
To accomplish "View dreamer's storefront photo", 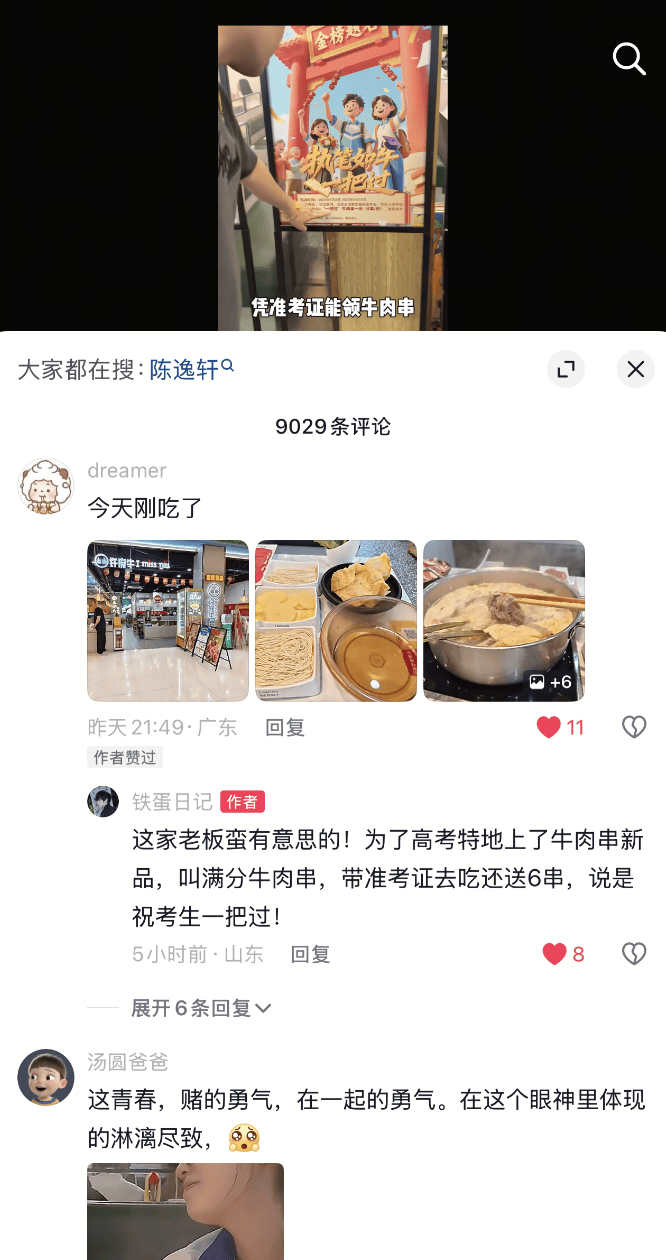I will [x=168, y=620].
